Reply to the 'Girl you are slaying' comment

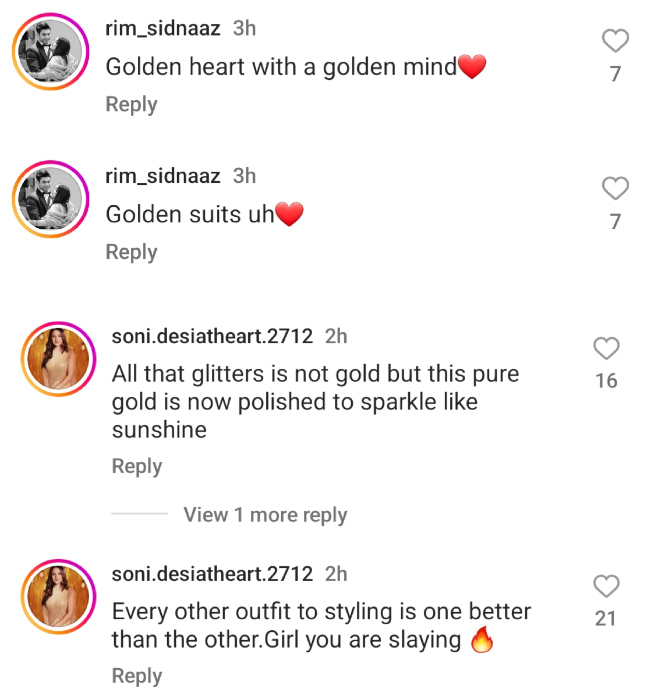pyautogui.click(x=137, y=676)
